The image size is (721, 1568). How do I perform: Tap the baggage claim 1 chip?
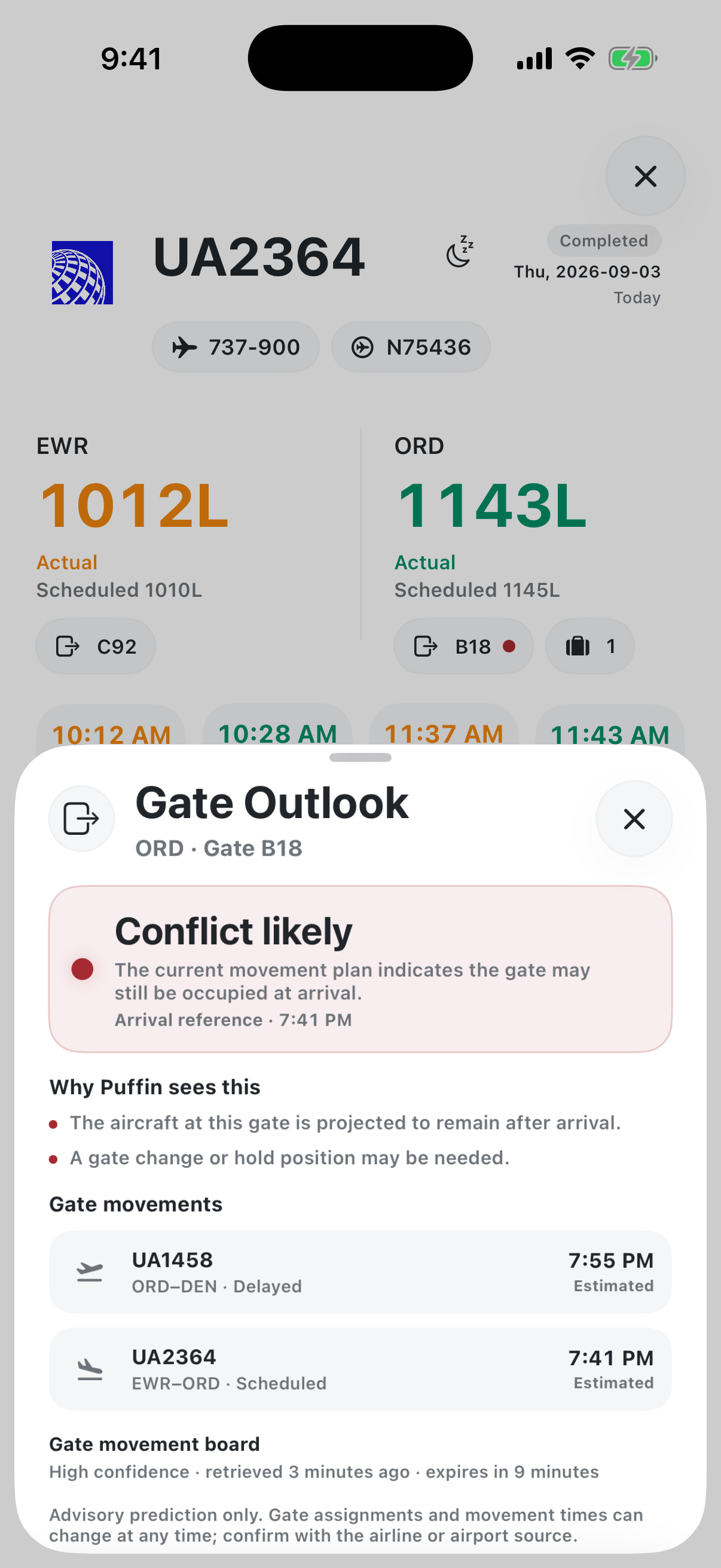tap(589, 646)
